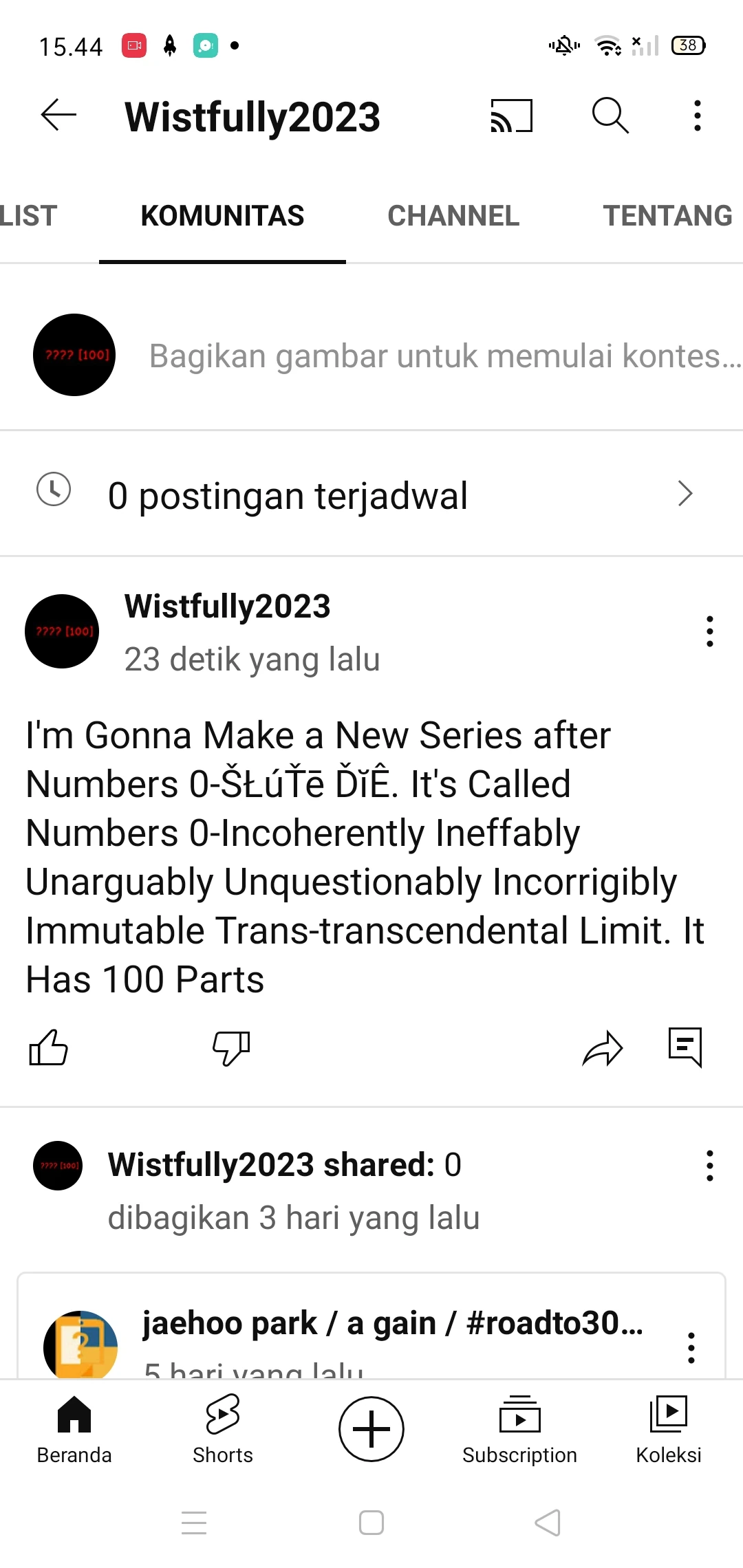This screenshot has height=1568, width=743.
Task: Open the jaehoo park shared post
Action: pos(392,1324)
